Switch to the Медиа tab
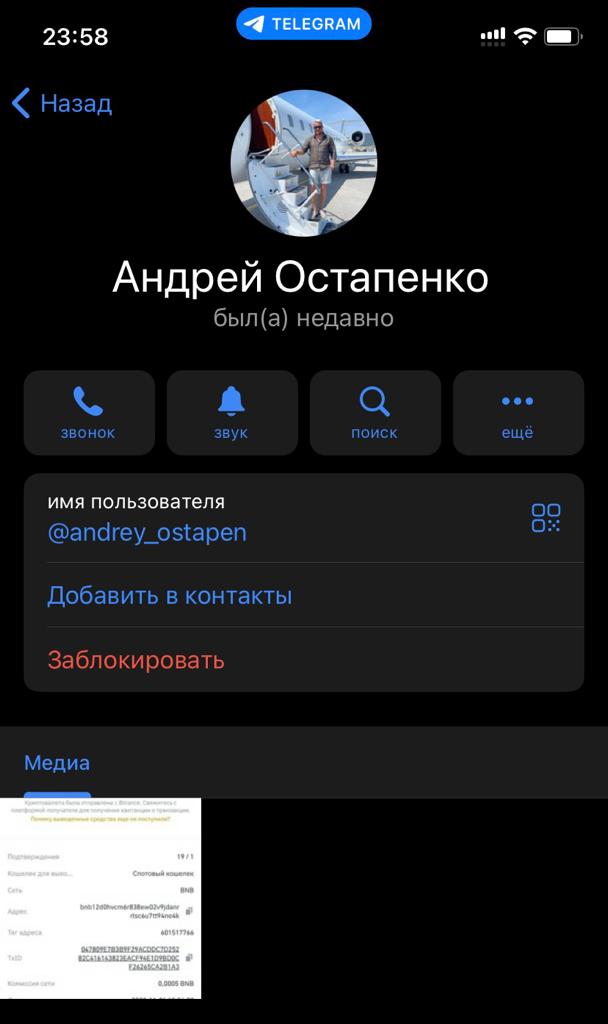608x1024 pixels. coord(57,763)
